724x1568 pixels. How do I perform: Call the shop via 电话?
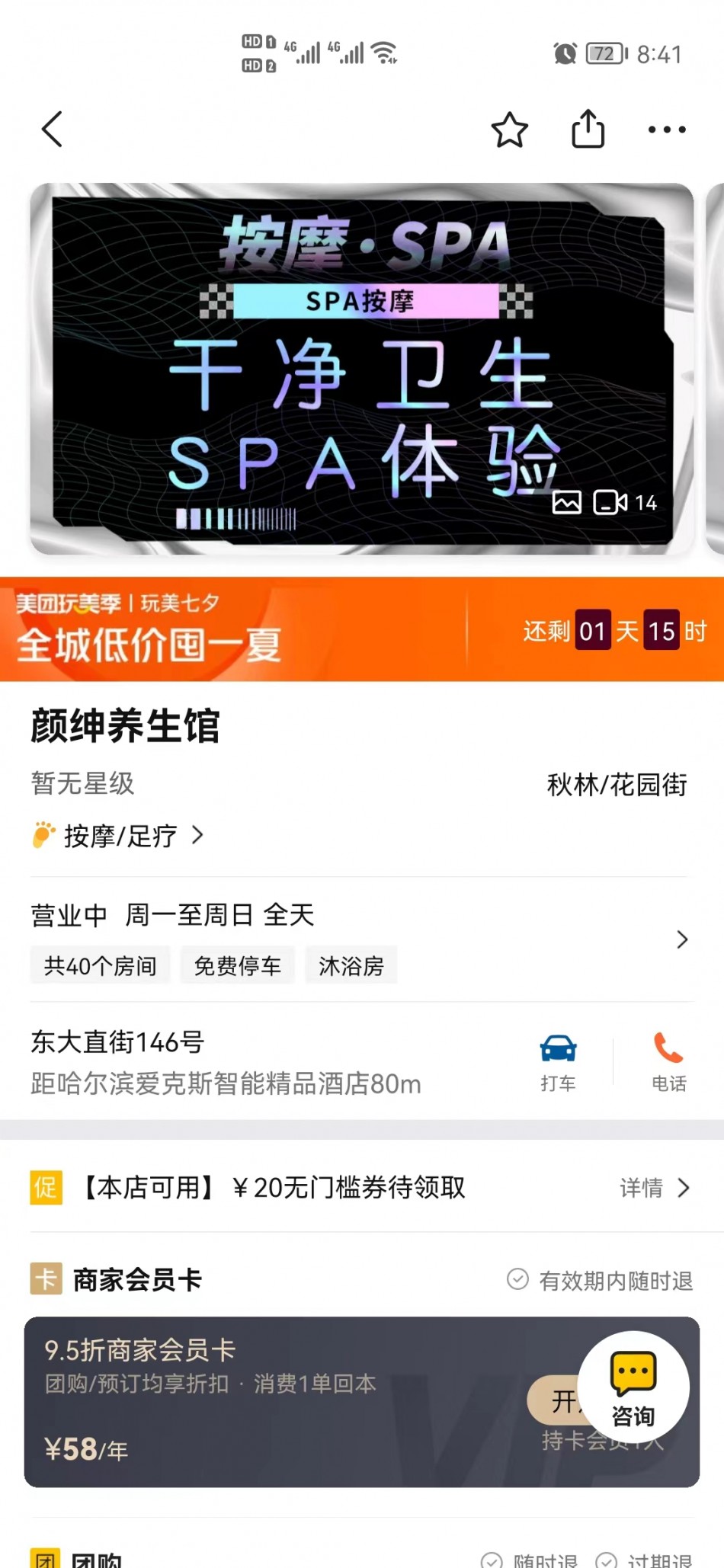click(668, 1061)
